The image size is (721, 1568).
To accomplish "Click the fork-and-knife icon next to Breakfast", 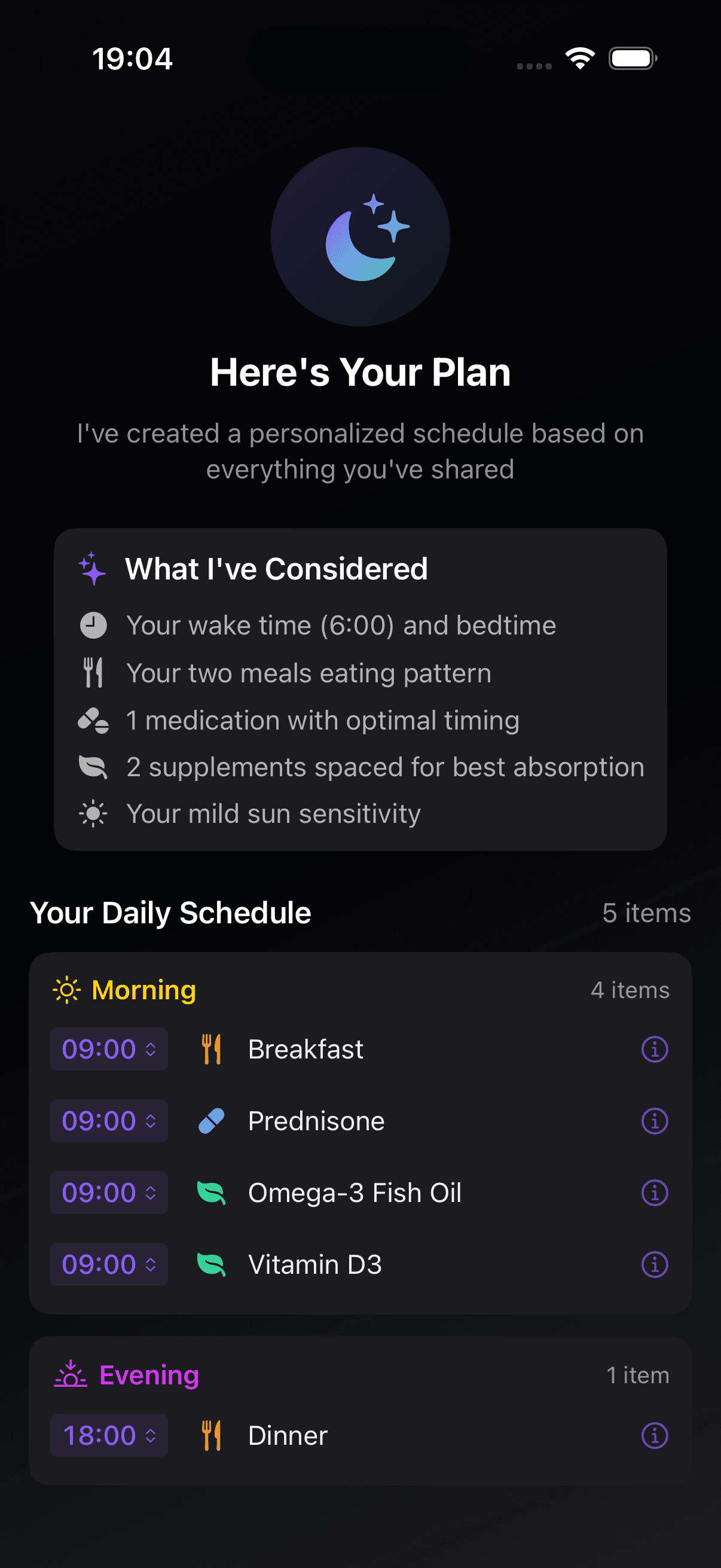I will 211,1049.
